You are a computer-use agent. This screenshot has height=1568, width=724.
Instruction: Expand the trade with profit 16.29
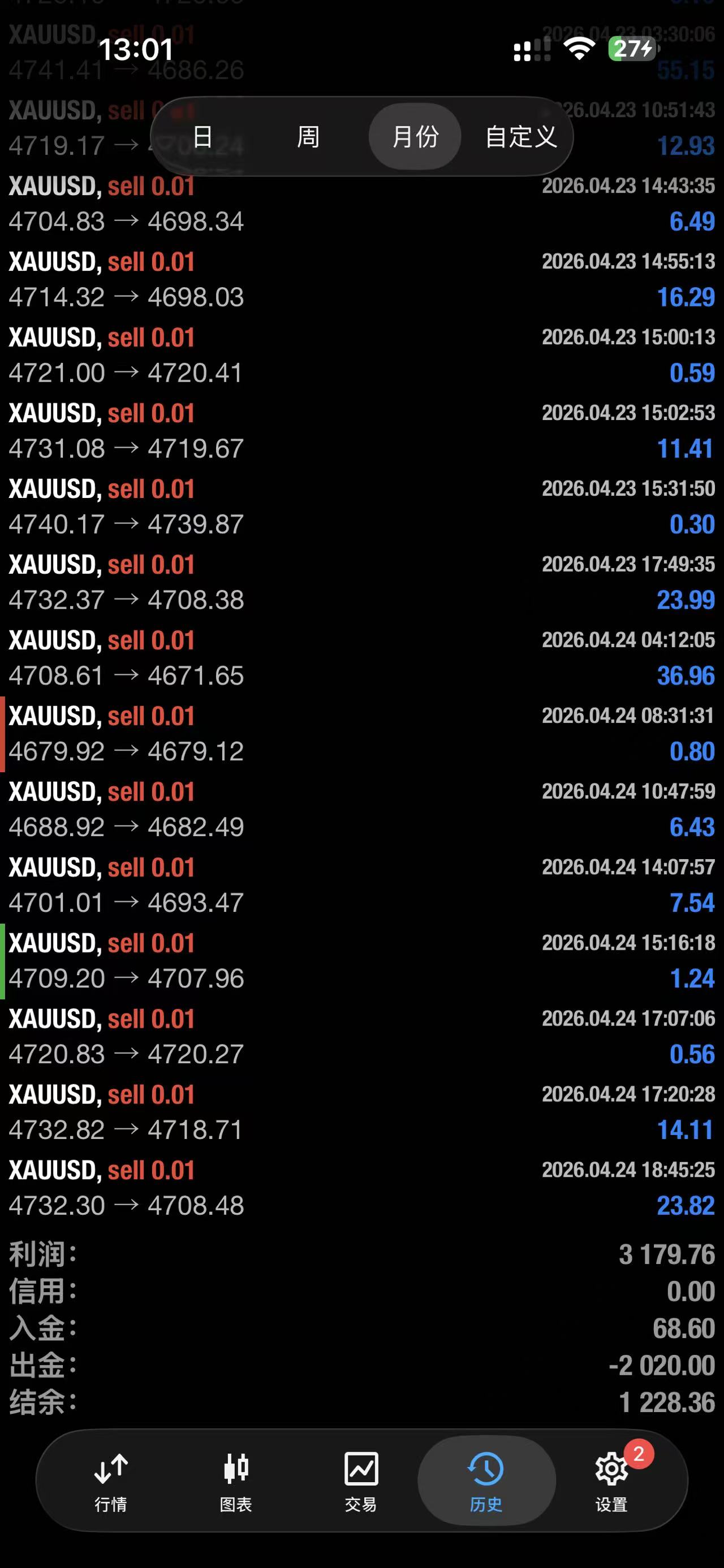coord(361,279)
